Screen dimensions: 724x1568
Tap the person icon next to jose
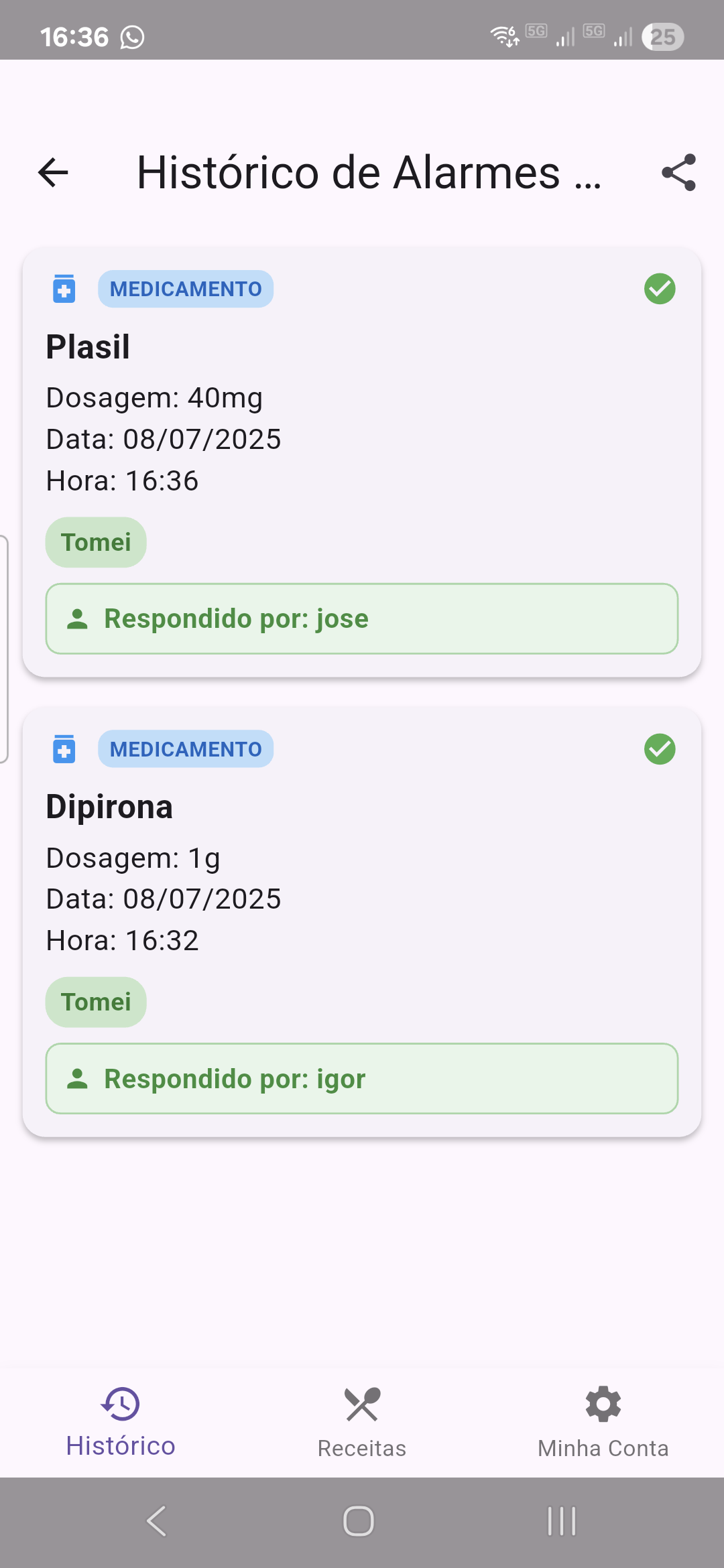77,618
